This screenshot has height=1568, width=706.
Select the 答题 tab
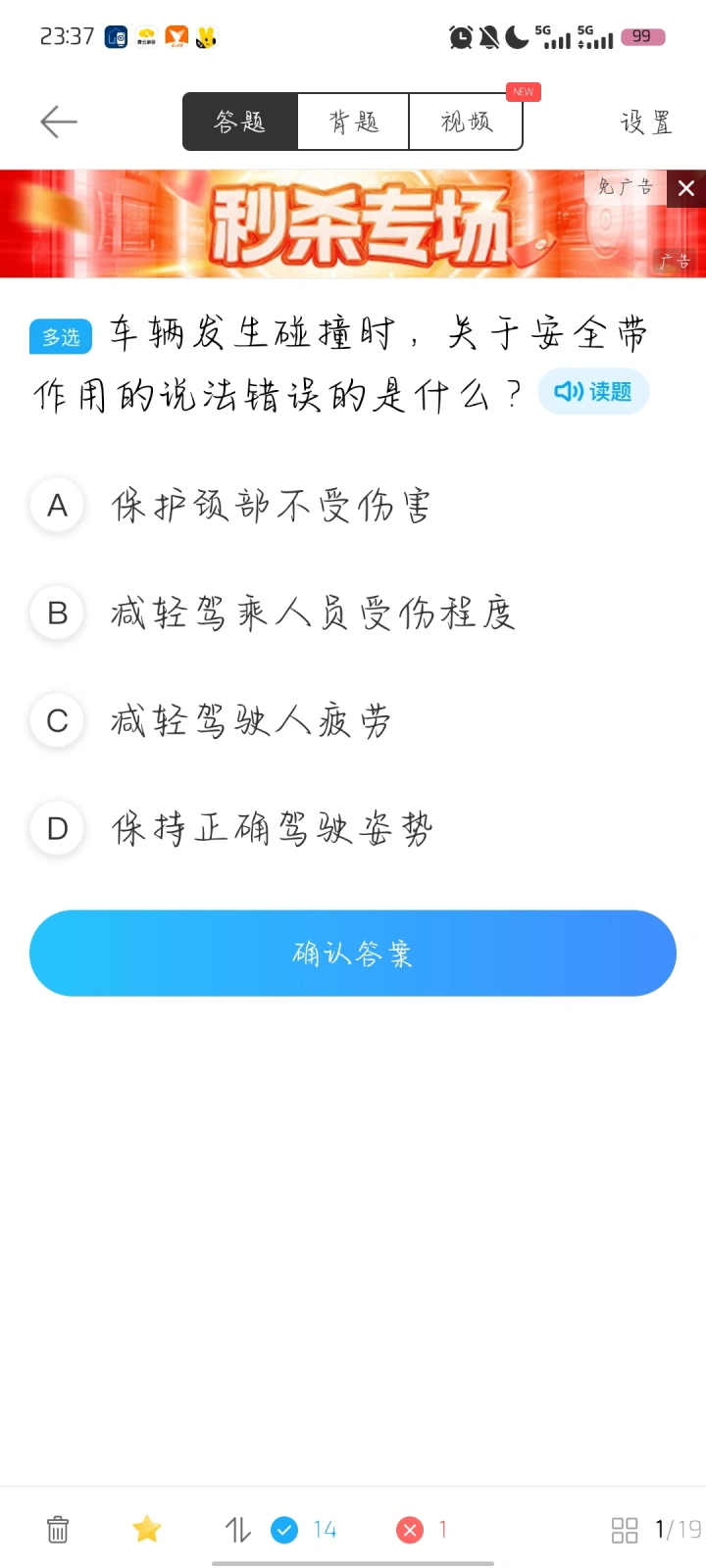[x=240, y=122]
